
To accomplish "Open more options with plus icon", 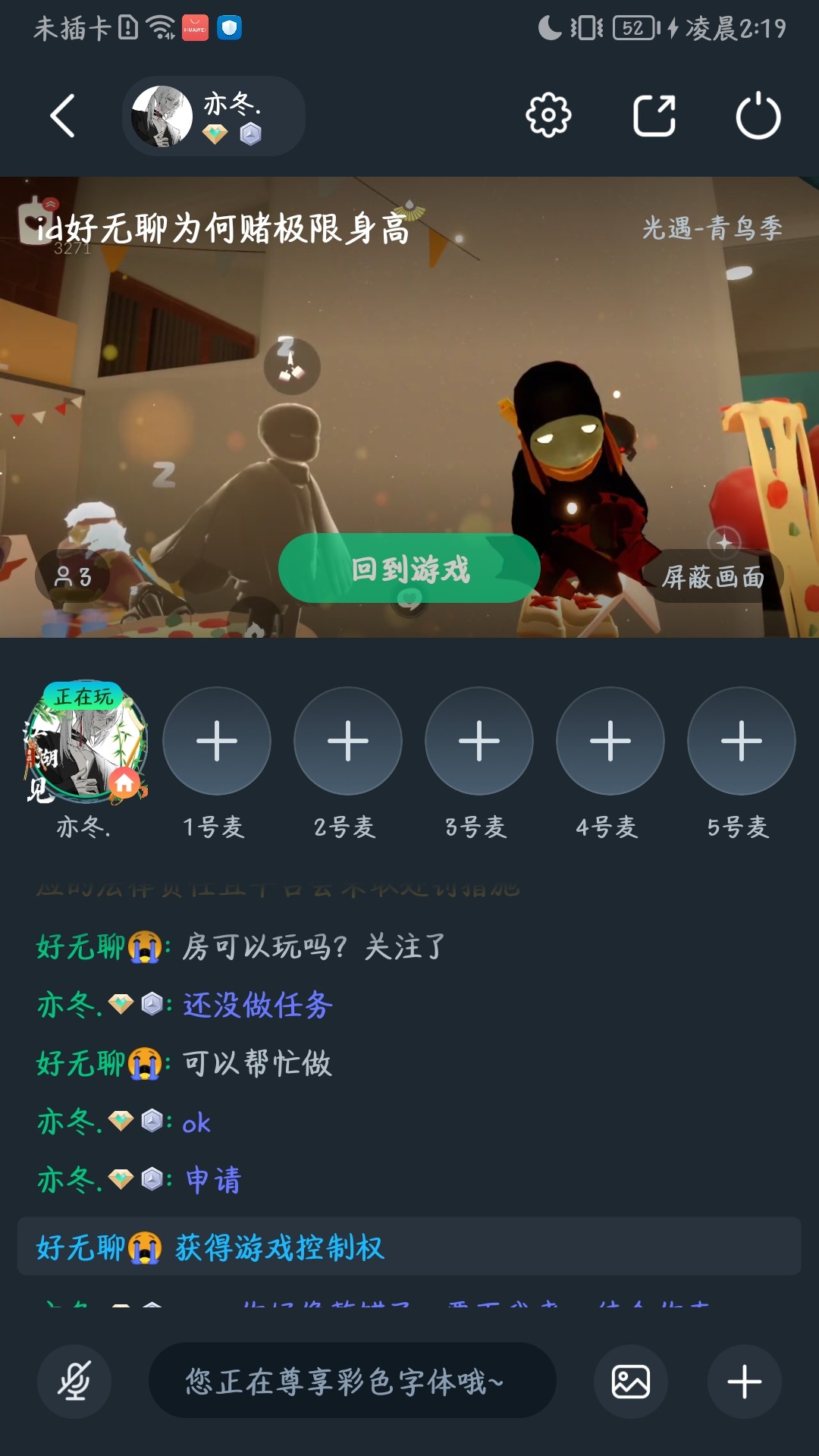I will pyautogui.click(x=745, y=1381).
